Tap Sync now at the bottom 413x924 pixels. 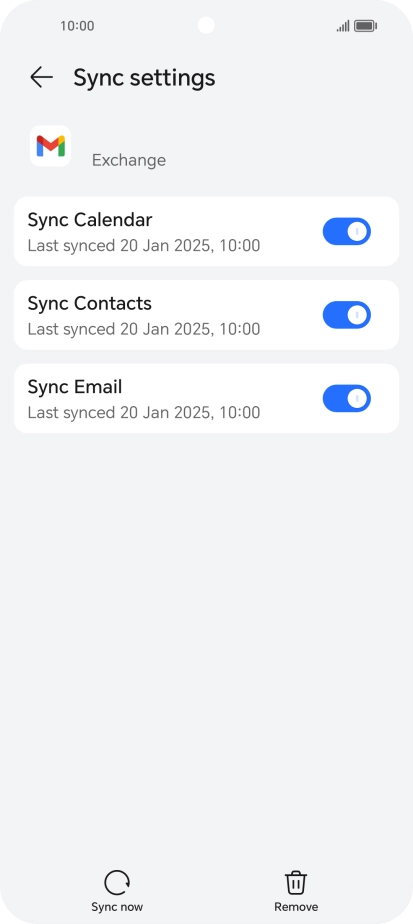click(117, 891)
